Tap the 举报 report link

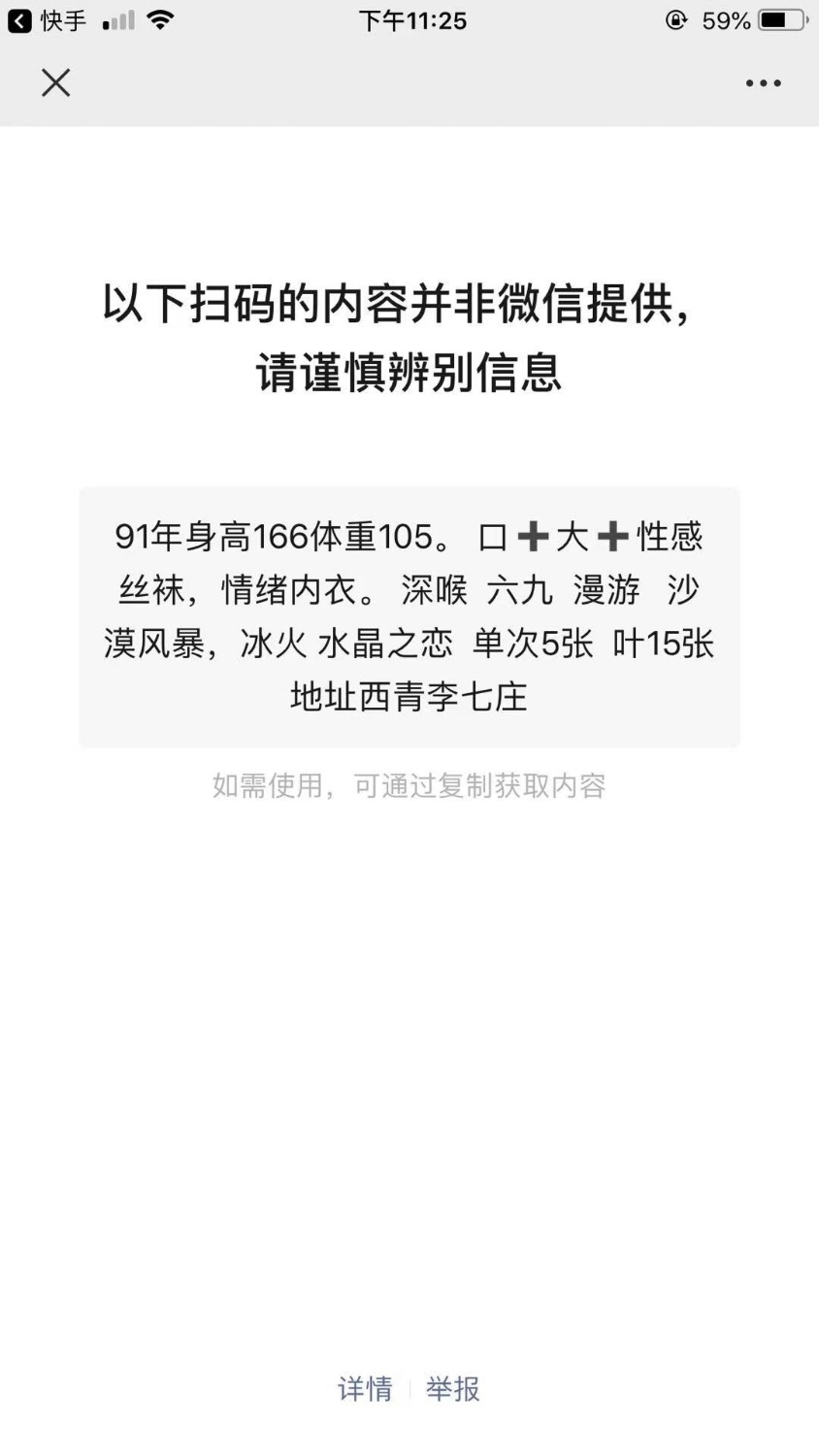[x=453, y=1389]
